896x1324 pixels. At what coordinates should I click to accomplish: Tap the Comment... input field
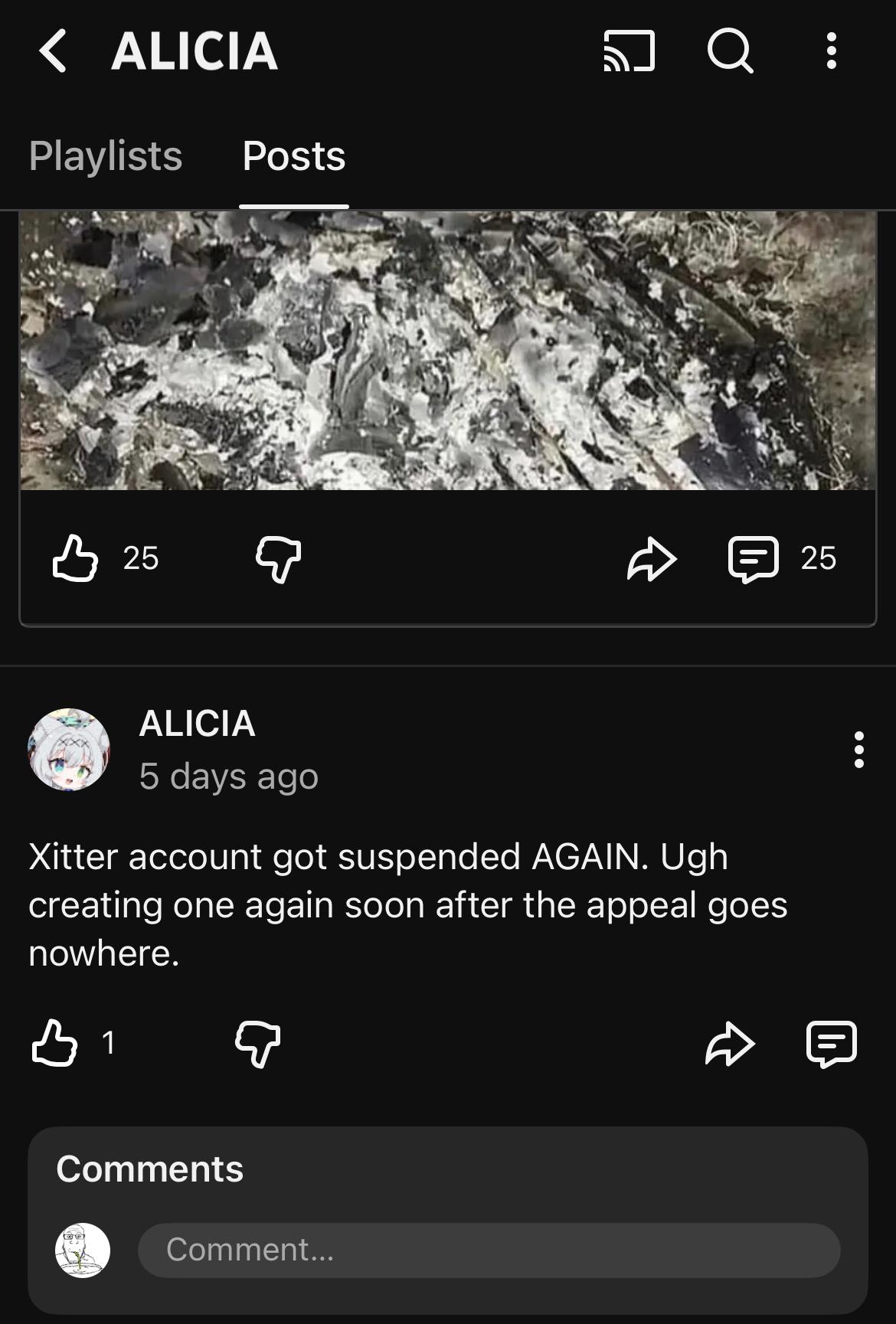pyautogui.click(x=489, y=1250)
